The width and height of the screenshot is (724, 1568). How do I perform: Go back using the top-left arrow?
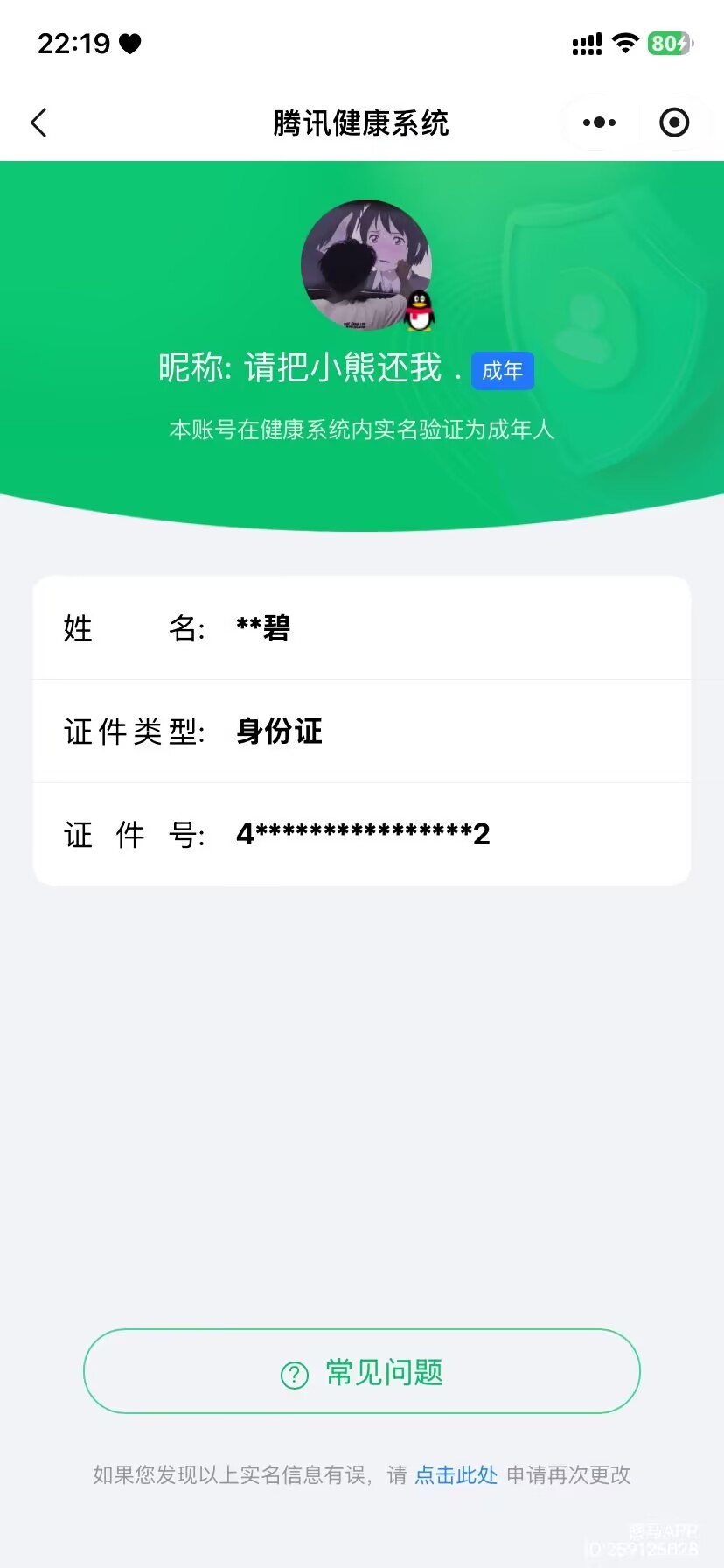tap(39, 122)
